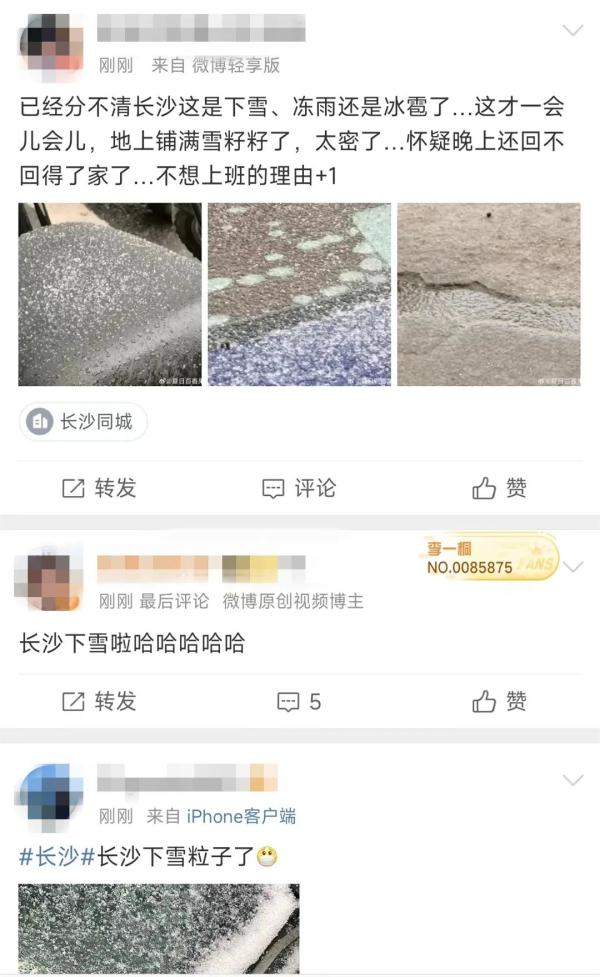Image resolution: width=600 pixels, height=977 pixels.
Task: Repost the 长沙下雪啦哈哈哈哈哈 post
Action: (98, 701)
